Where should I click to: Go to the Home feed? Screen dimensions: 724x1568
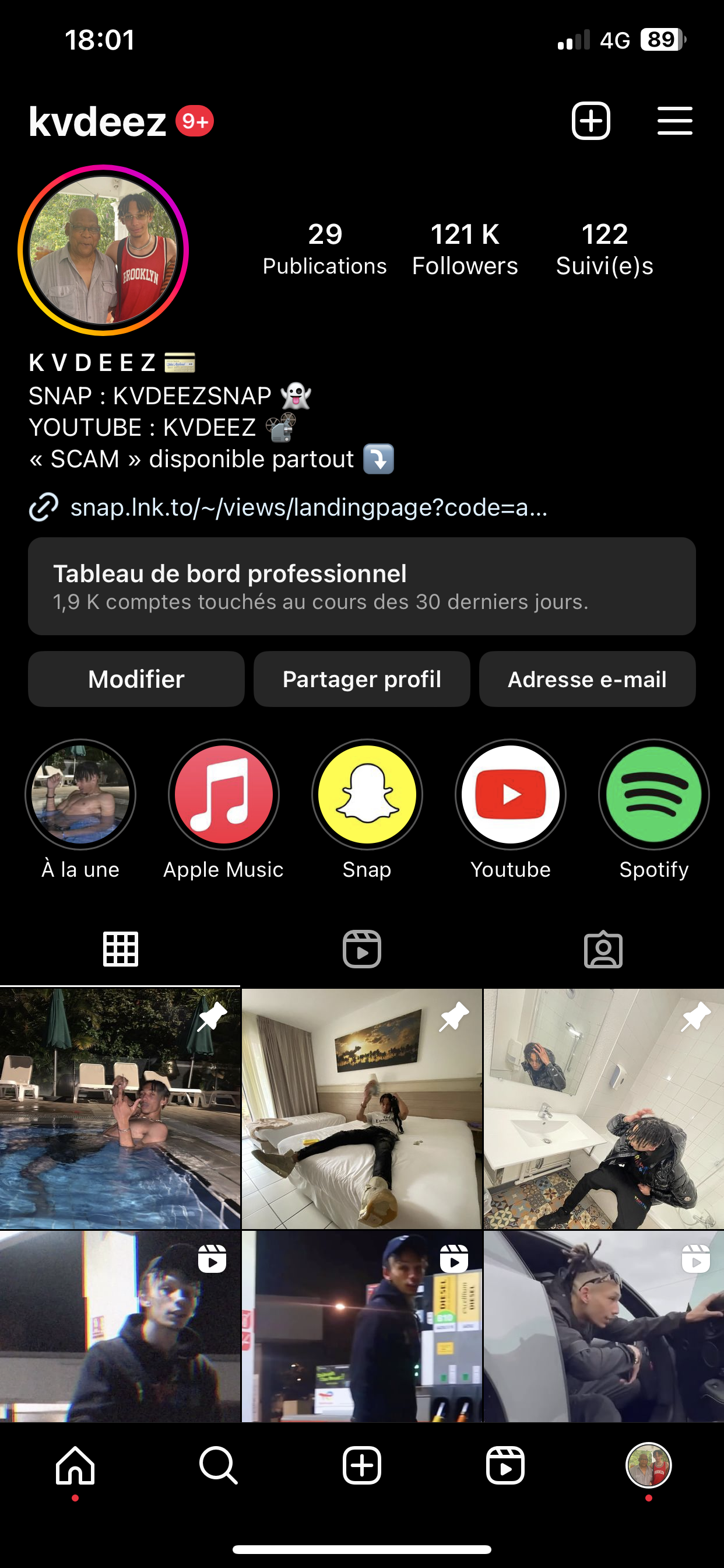(75, 1465)
